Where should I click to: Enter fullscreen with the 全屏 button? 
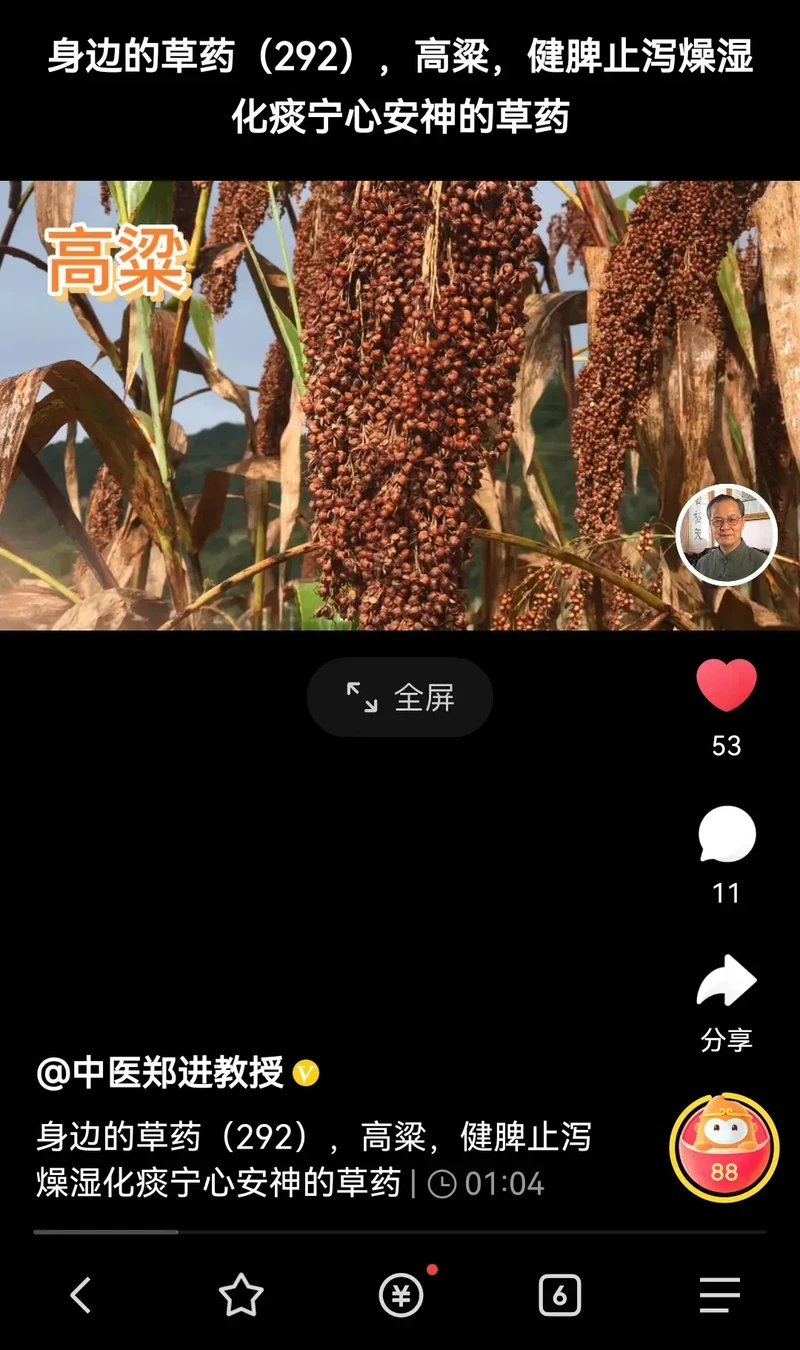[x=400, y=698]
